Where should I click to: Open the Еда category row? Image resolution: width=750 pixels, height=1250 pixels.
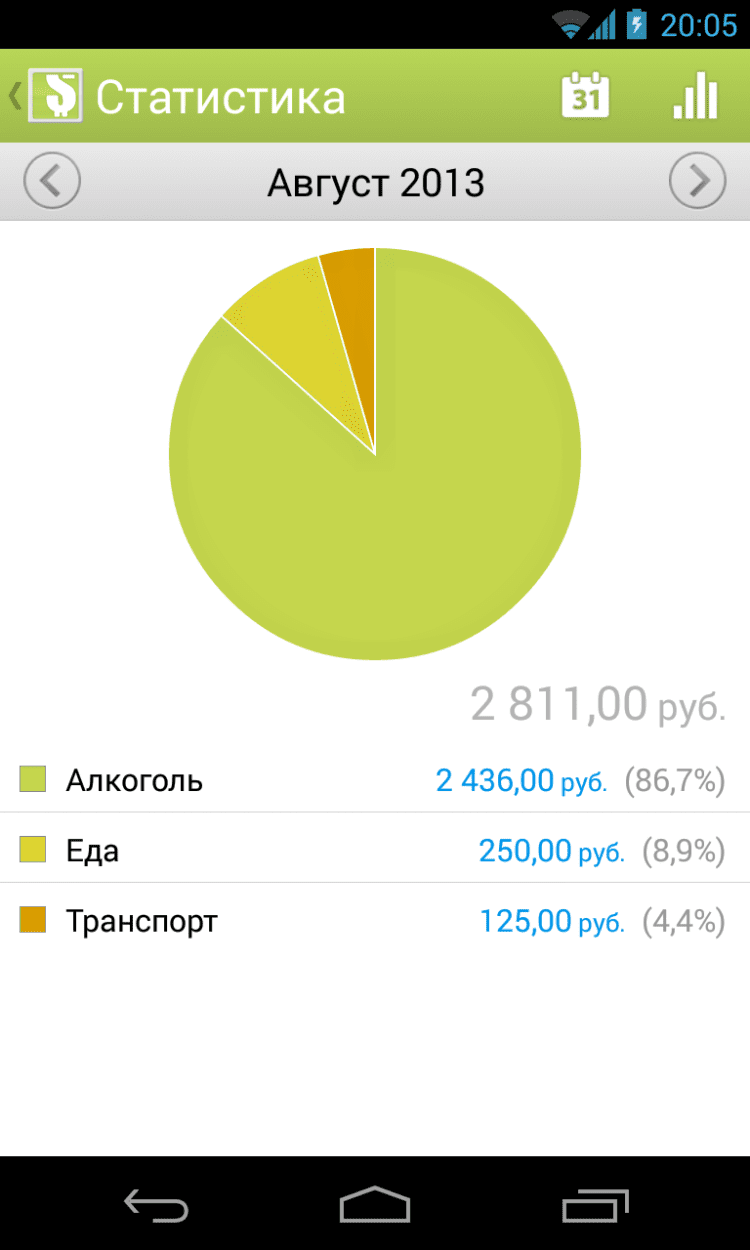[375, 850]
